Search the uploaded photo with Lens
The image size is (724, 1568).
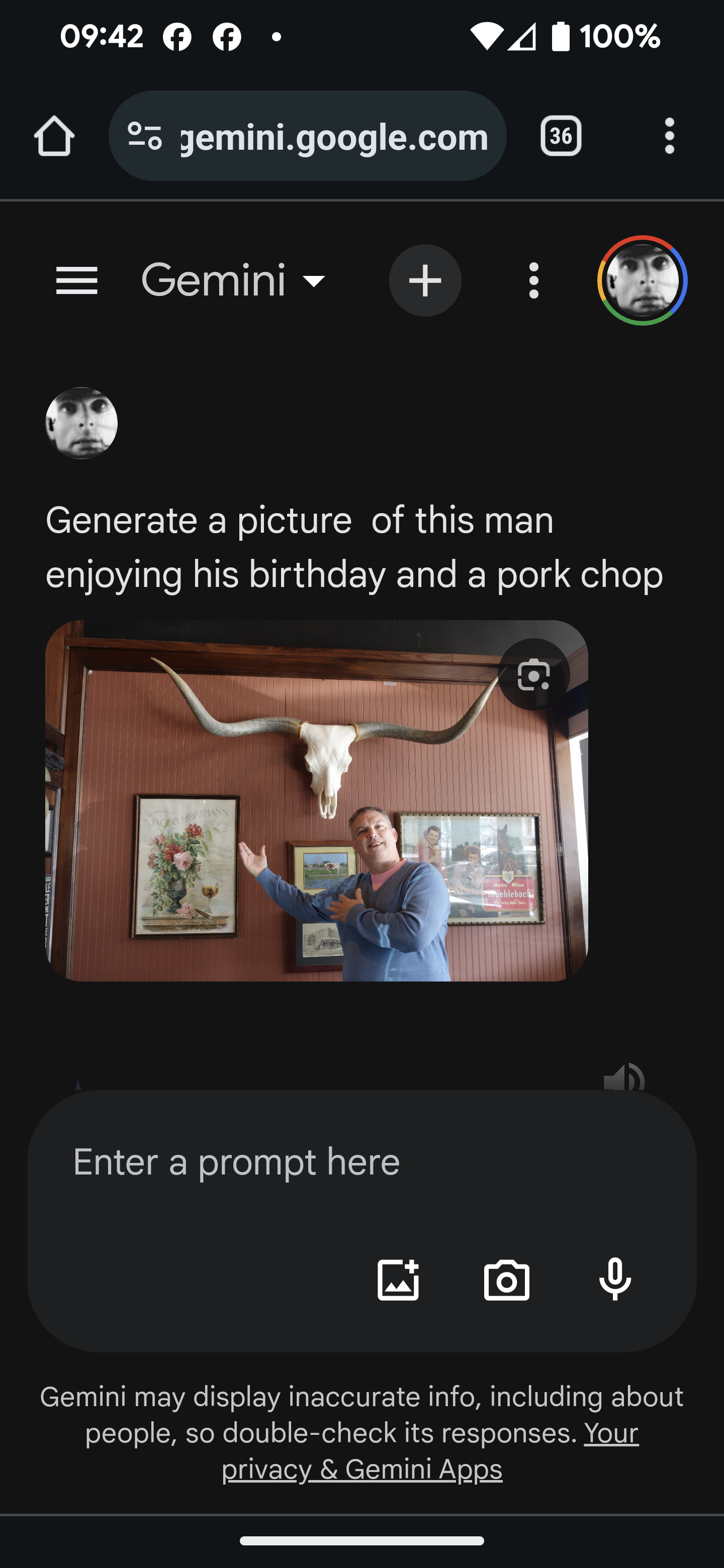tap(533, 674)
